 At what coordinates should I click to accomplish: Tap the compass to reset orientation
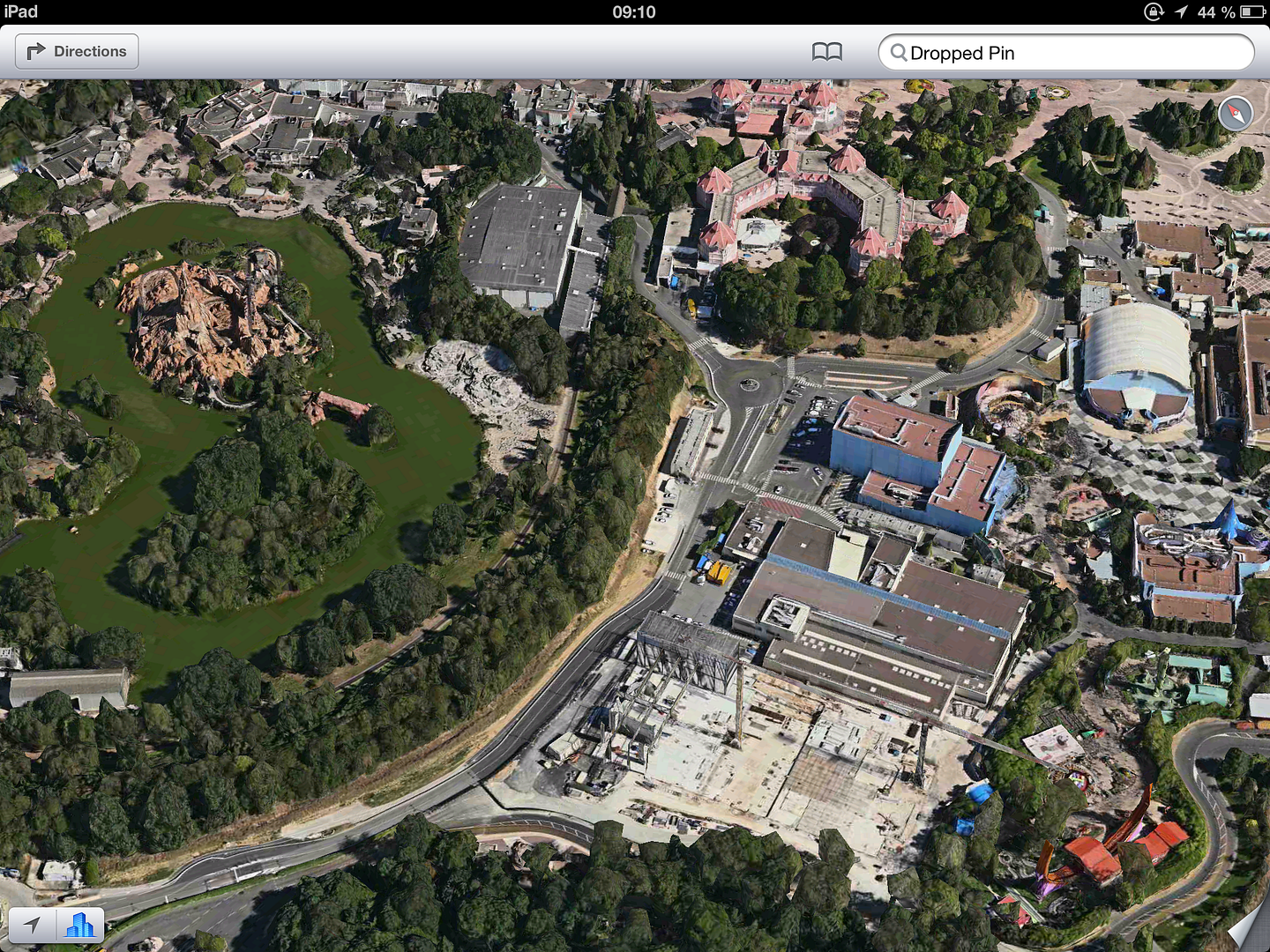(1236, 114)
